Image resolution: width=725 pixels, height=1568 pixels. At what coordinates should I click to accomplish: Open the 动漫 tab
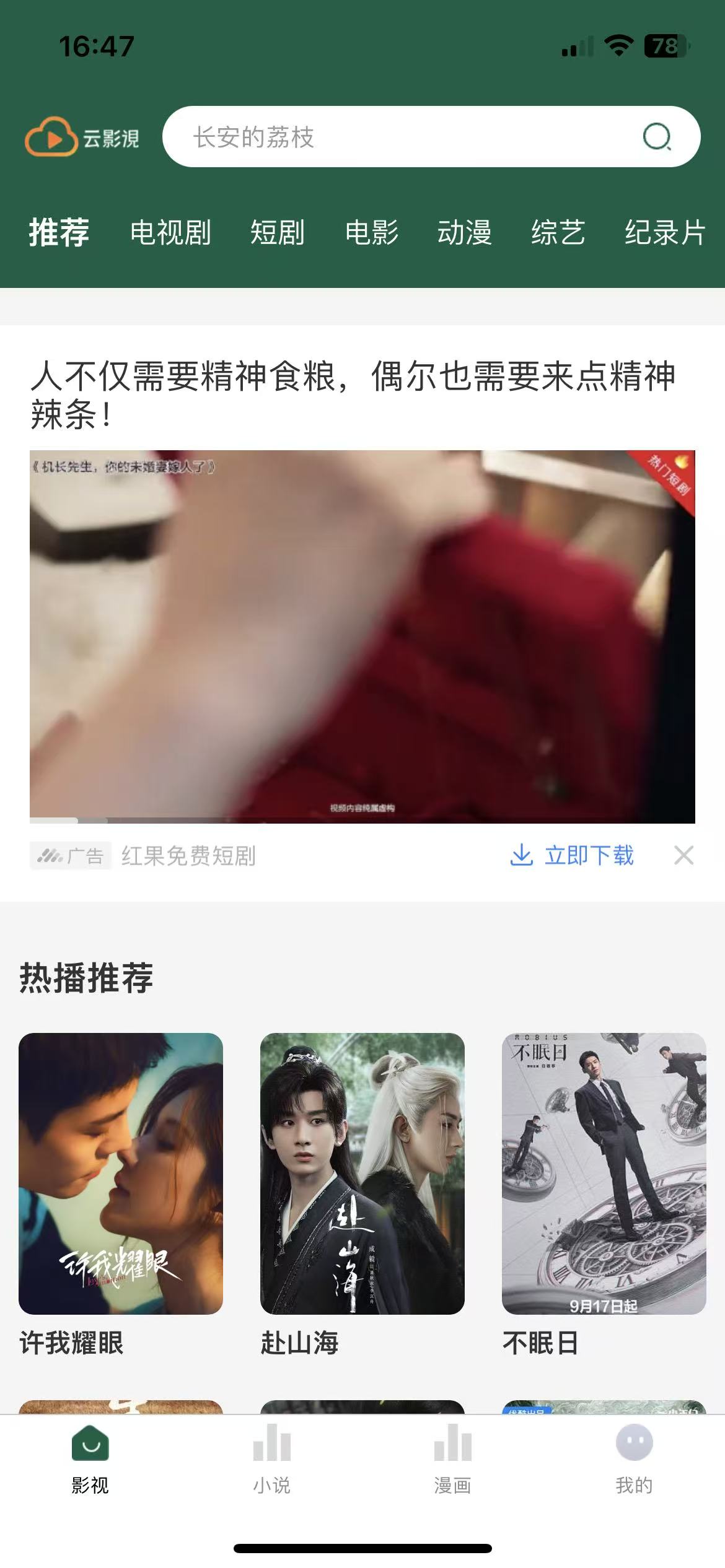[465, 233]
